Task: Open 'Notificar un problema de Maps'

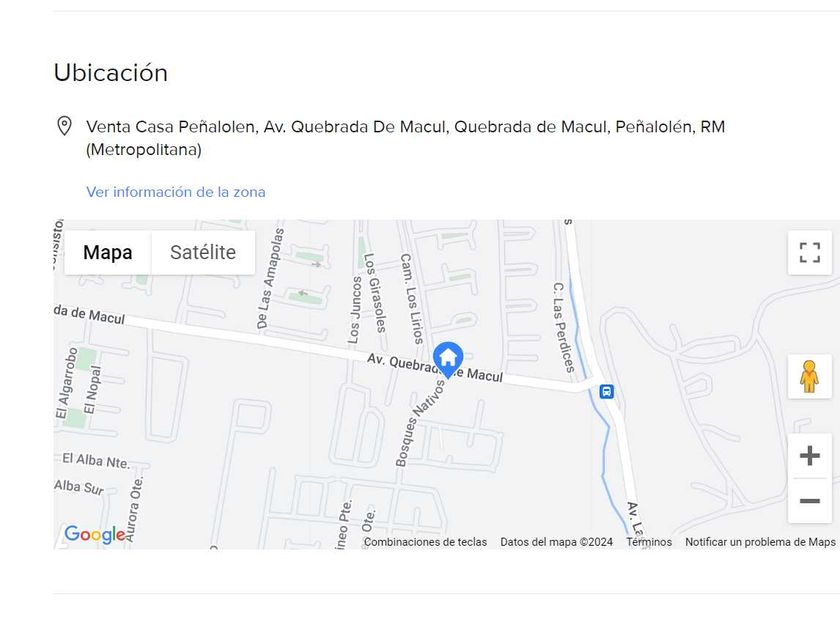Action: tap(759, 542)
